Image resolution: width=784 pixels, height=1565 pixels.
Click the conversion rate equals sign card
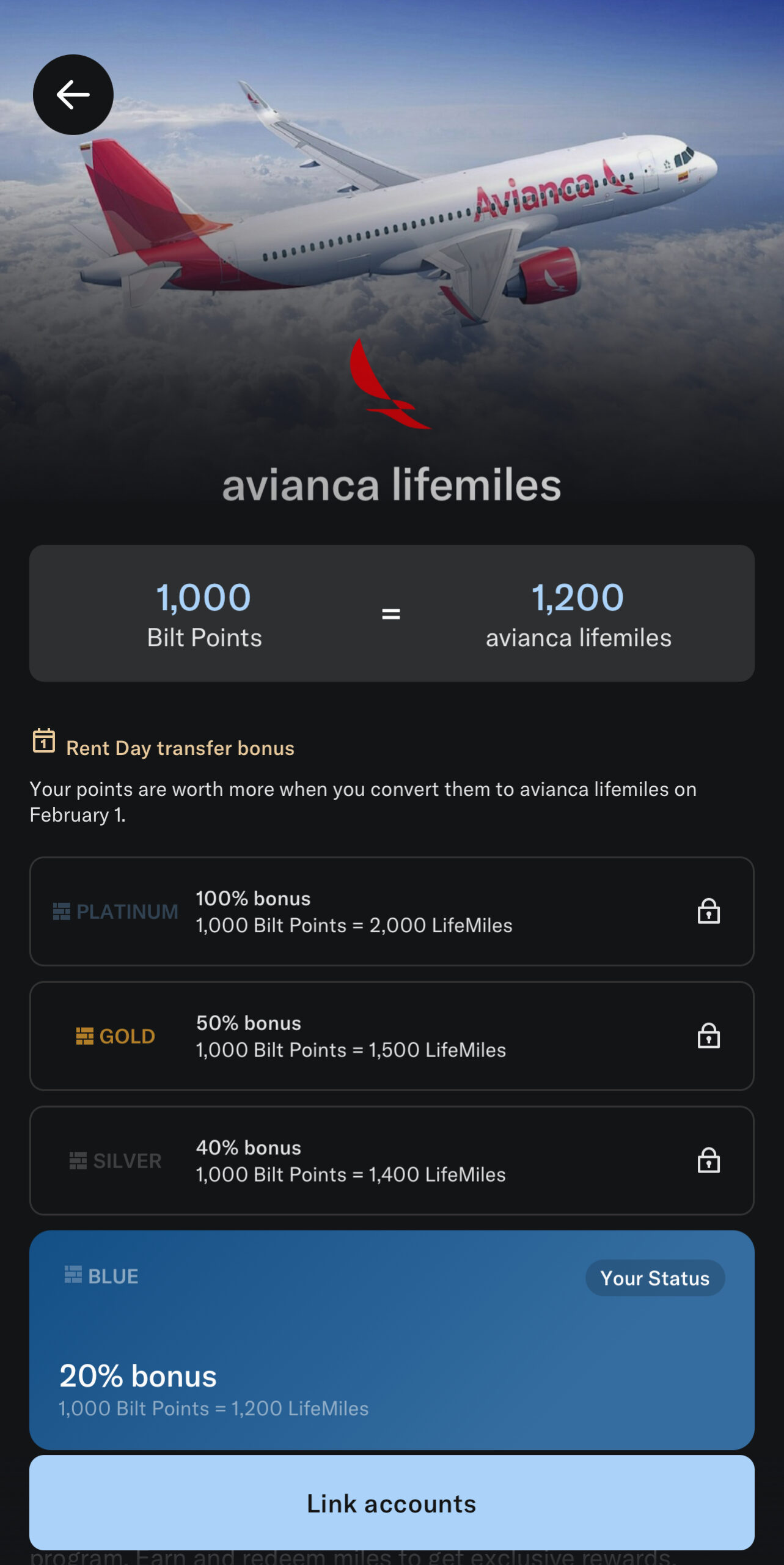click(x=391, y=613)
